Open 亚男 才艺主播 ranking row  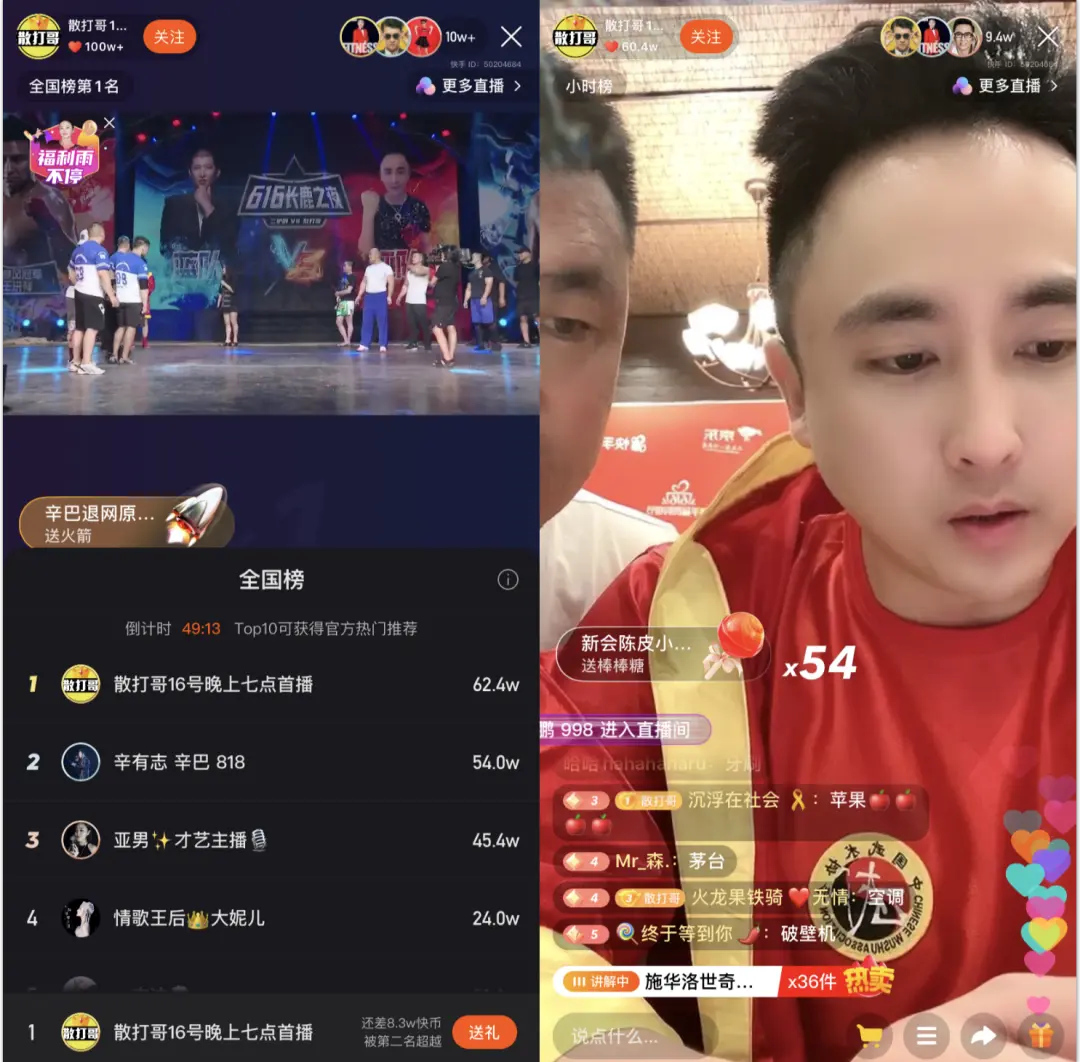pos(270,840)
